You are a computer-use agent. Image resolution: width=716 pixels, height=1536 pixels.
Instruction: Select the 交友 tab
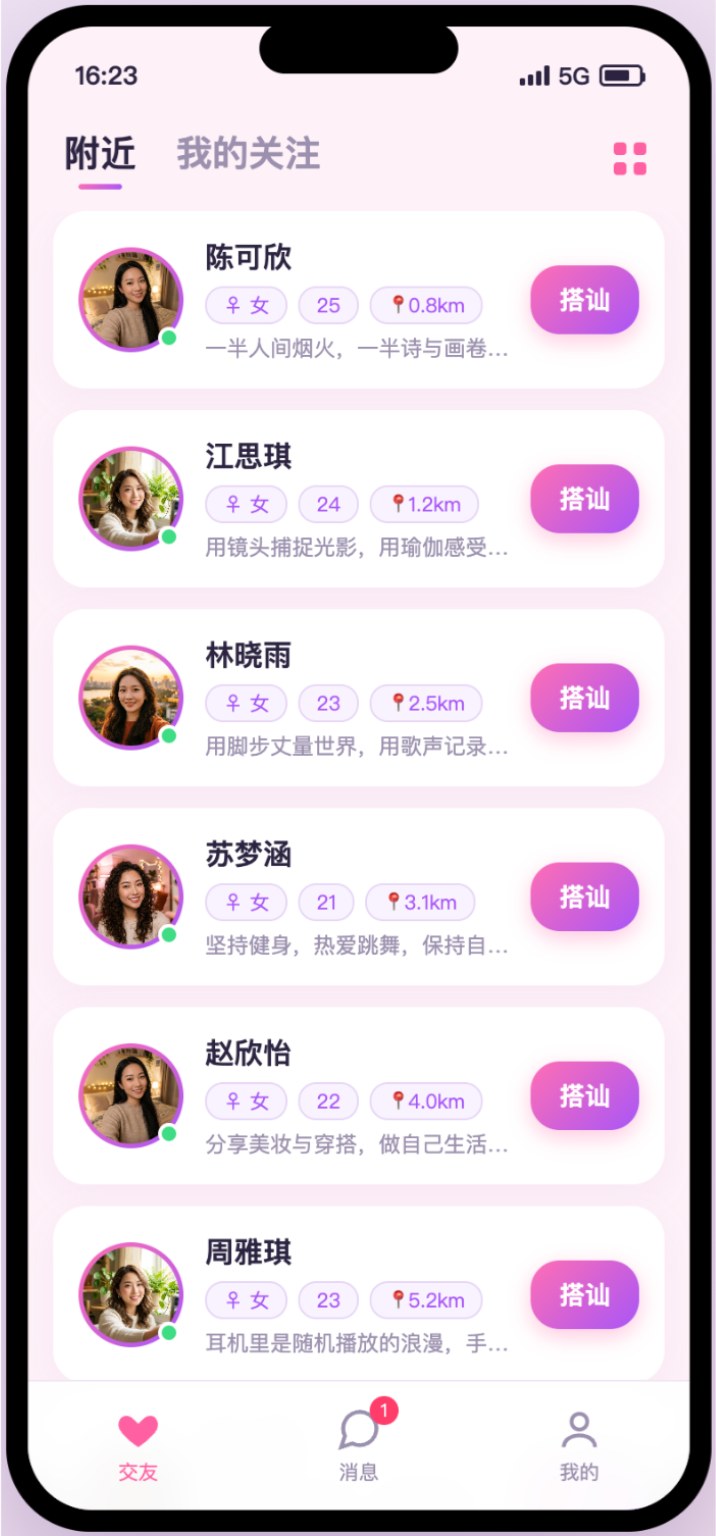tap(138, 1446)
